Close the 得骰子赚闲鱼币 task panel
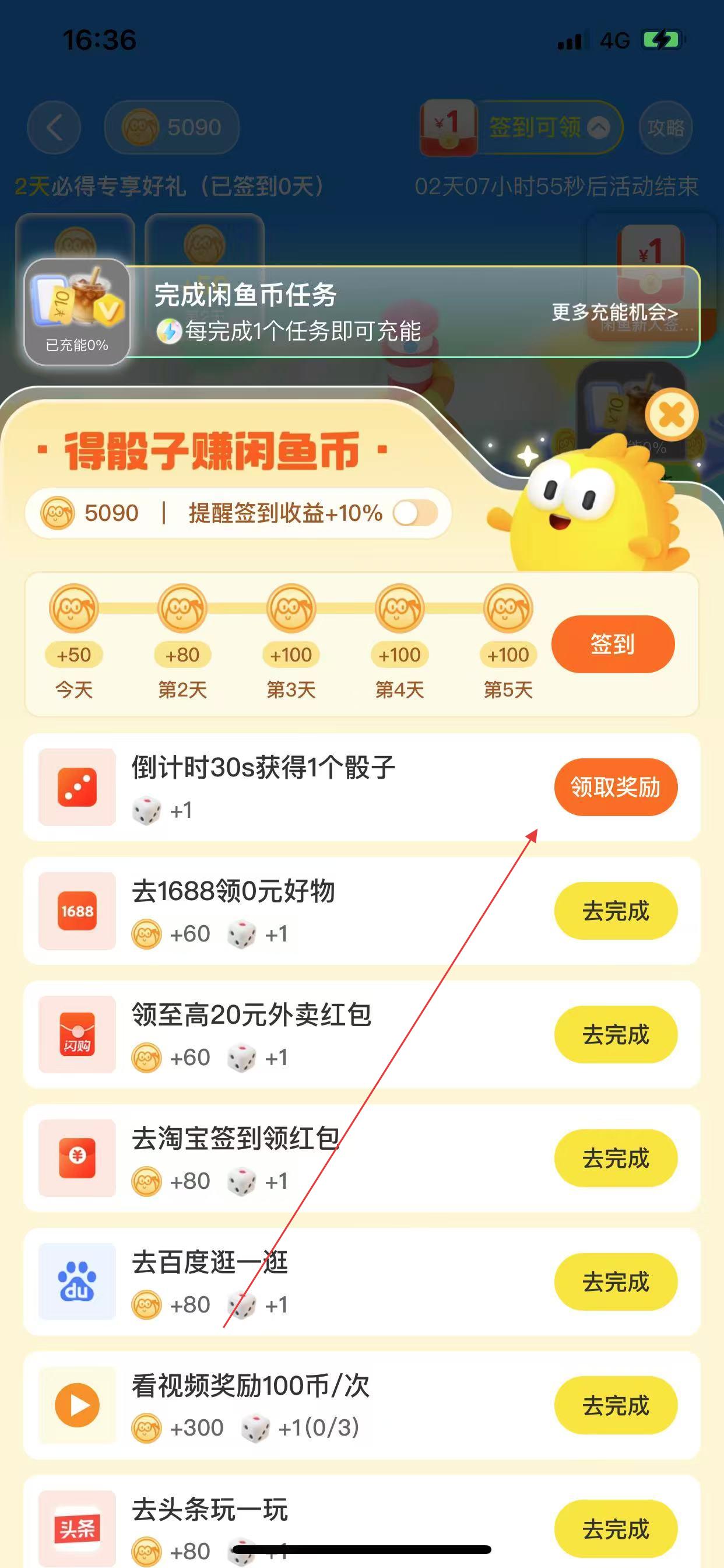Image resolution: width=724 pixels, height=1568 pixels. pos(672,416)
